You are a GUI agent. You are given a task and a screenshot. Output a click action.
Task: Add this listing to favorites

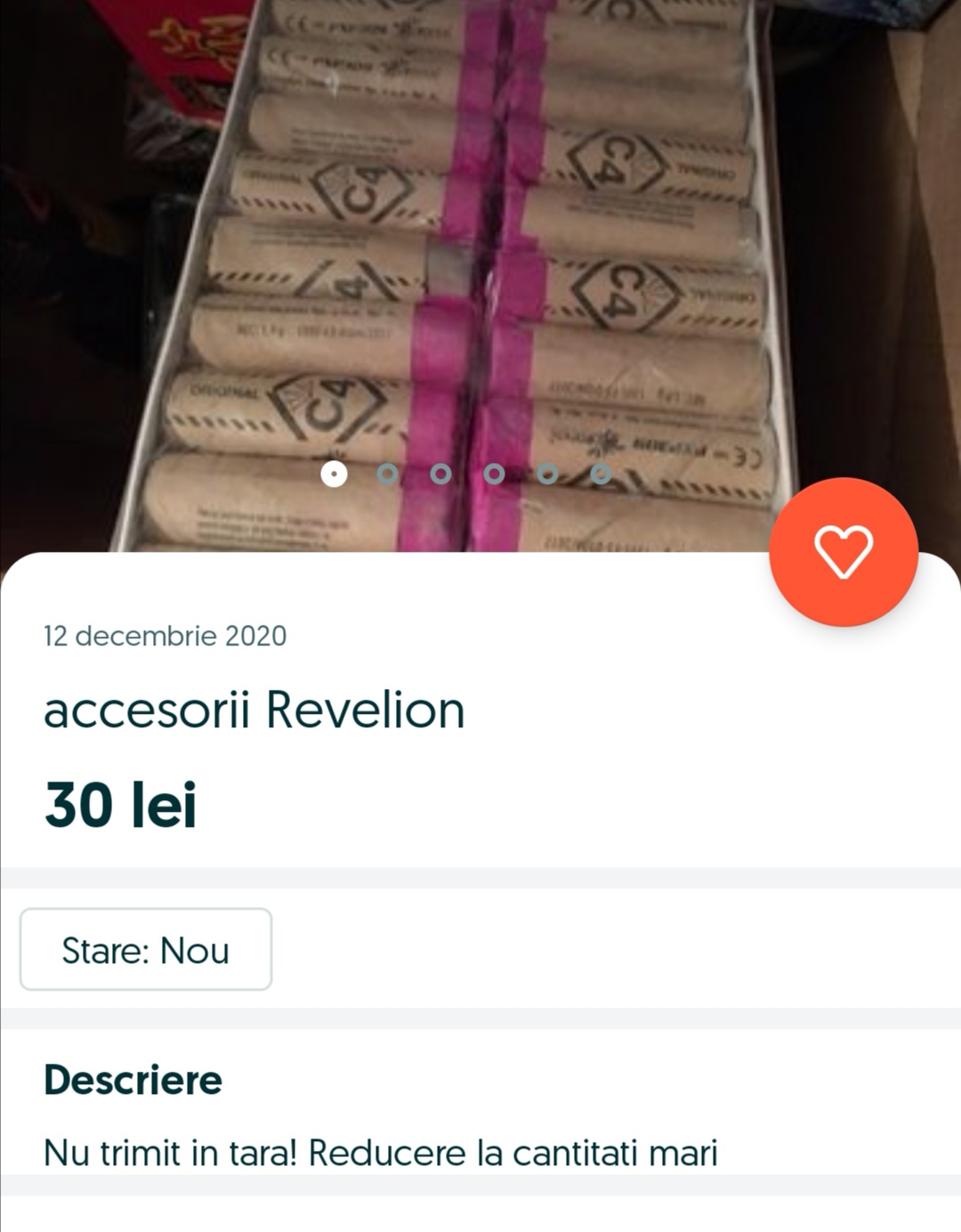843,552
